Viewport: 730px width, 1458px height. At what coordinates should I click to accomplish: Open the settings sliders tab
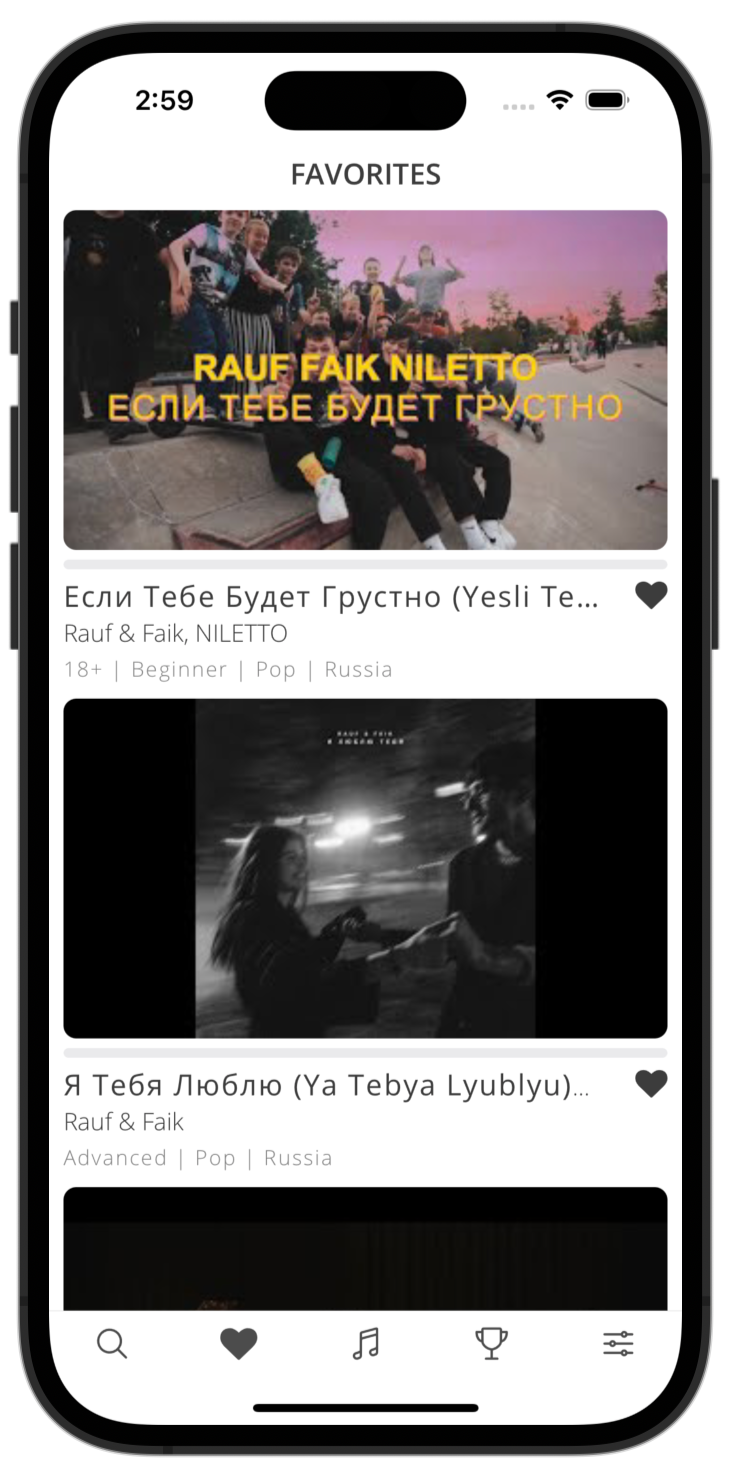coord(618,1344)
